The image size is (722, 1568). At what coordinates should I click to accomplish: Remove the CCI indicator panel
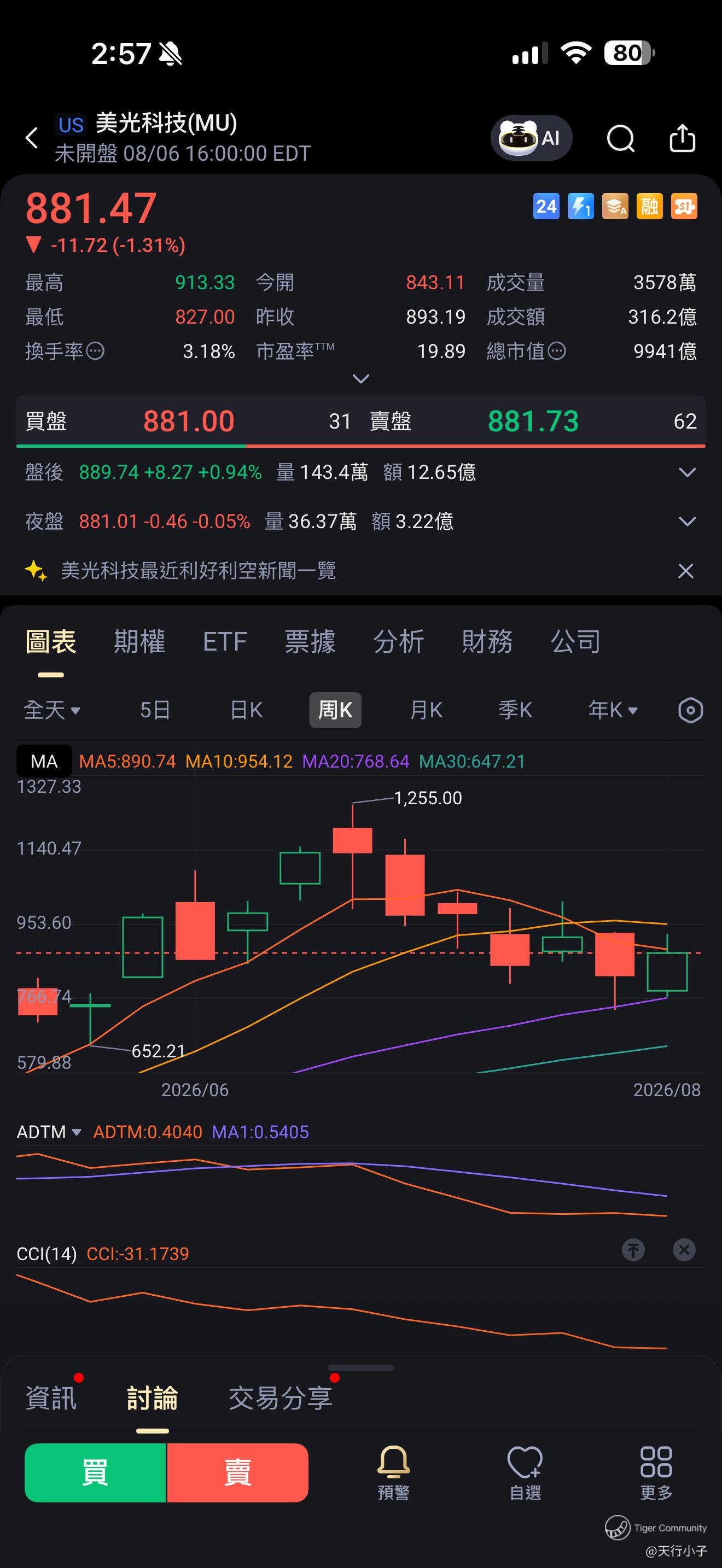point(684,1250)
